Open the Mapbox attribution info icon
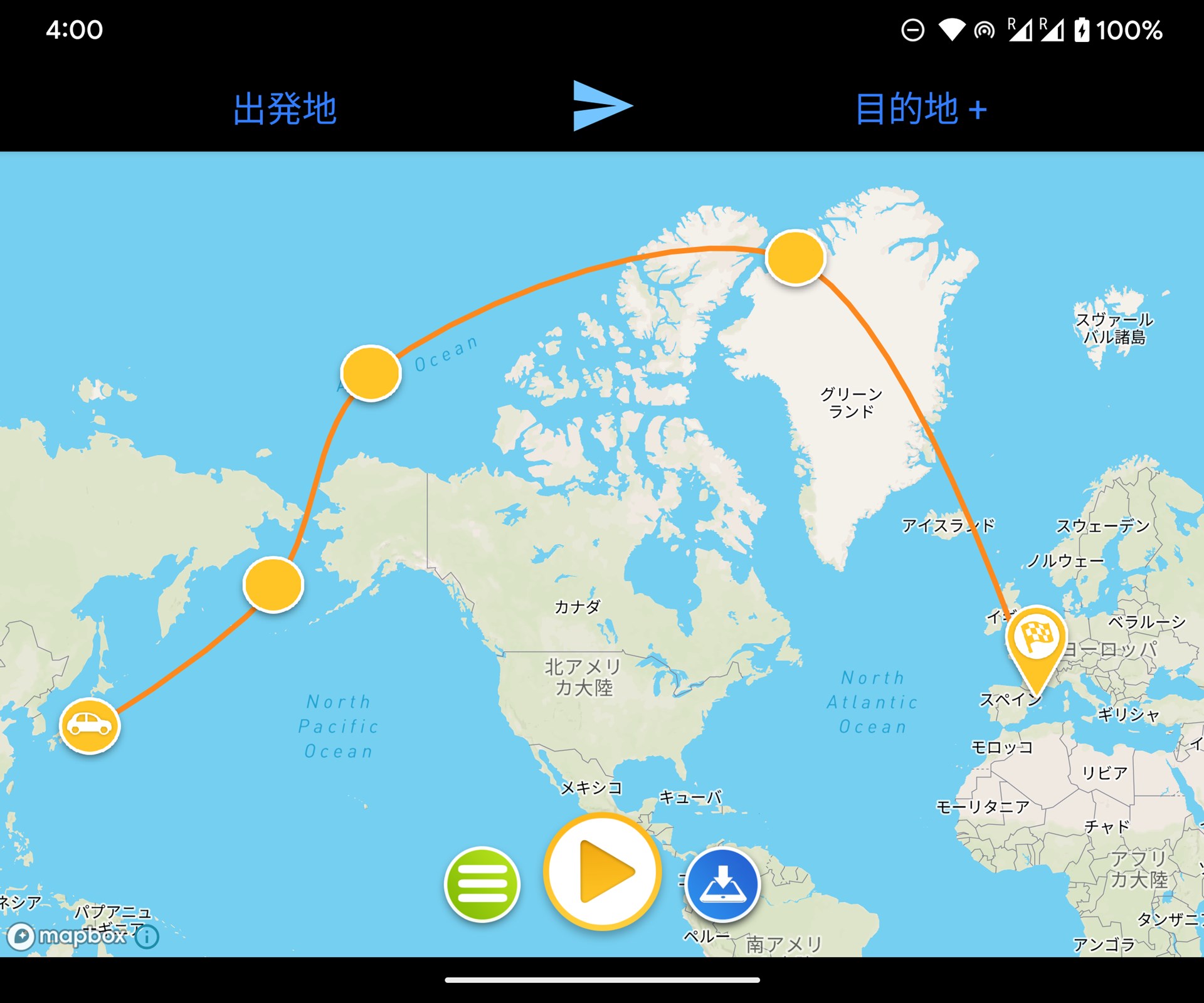Viewport: 1204px width, 1003px height. 147,937
